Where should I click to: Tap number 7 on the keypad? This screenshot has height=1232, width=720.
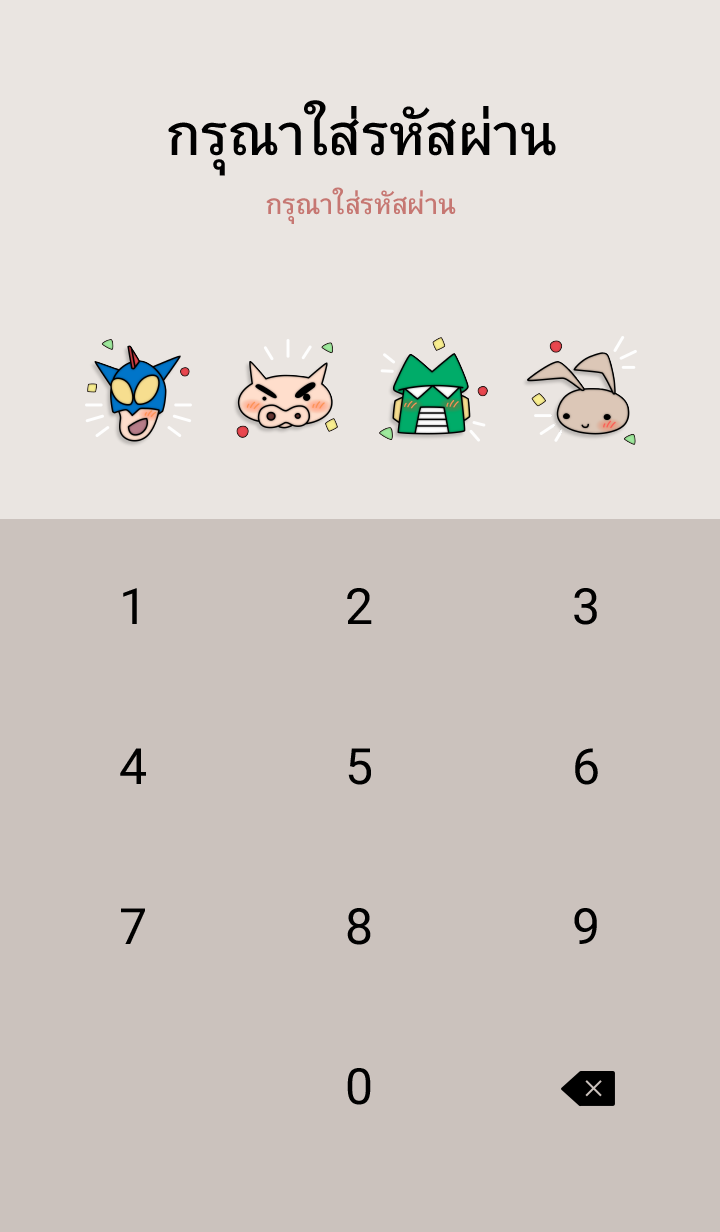coord(132,927)
